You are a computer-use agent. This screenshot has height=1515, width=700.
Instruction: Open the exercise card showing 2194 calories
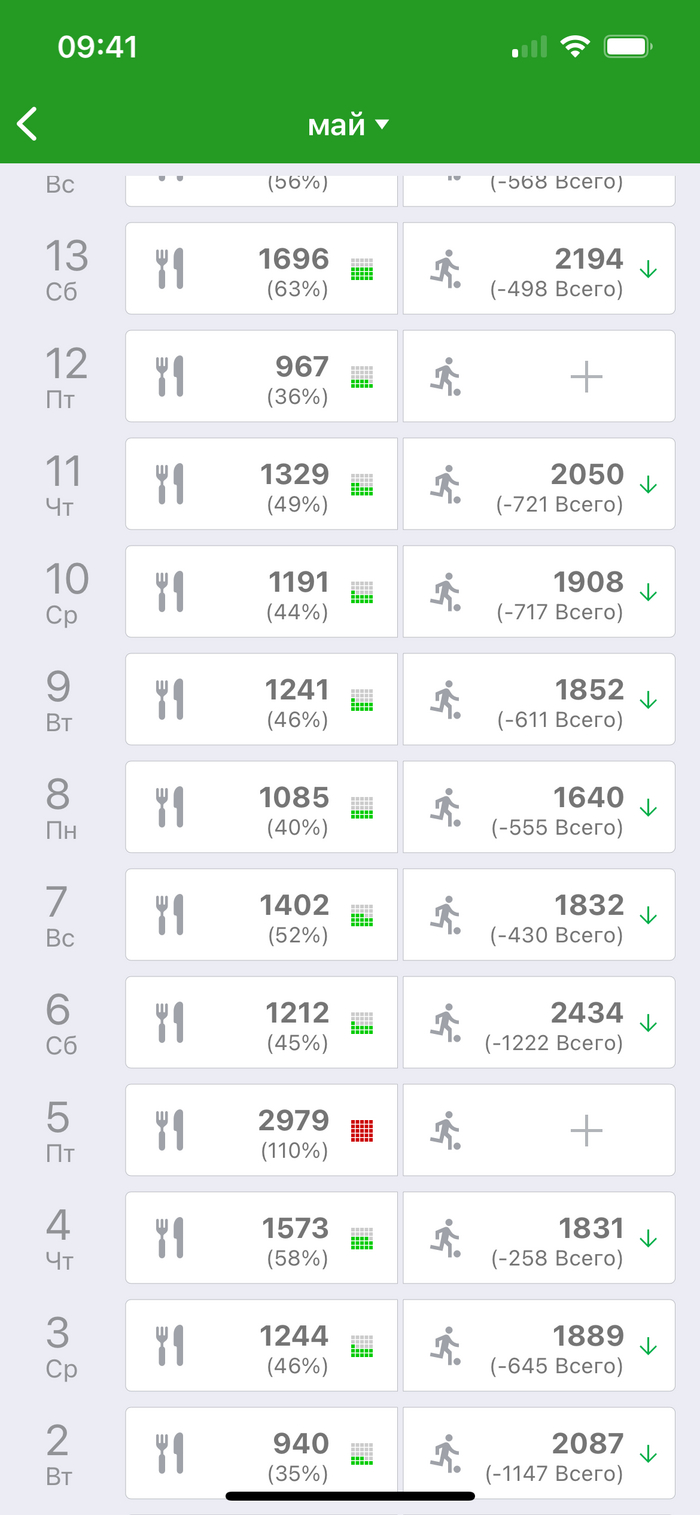tap(539, 268)
